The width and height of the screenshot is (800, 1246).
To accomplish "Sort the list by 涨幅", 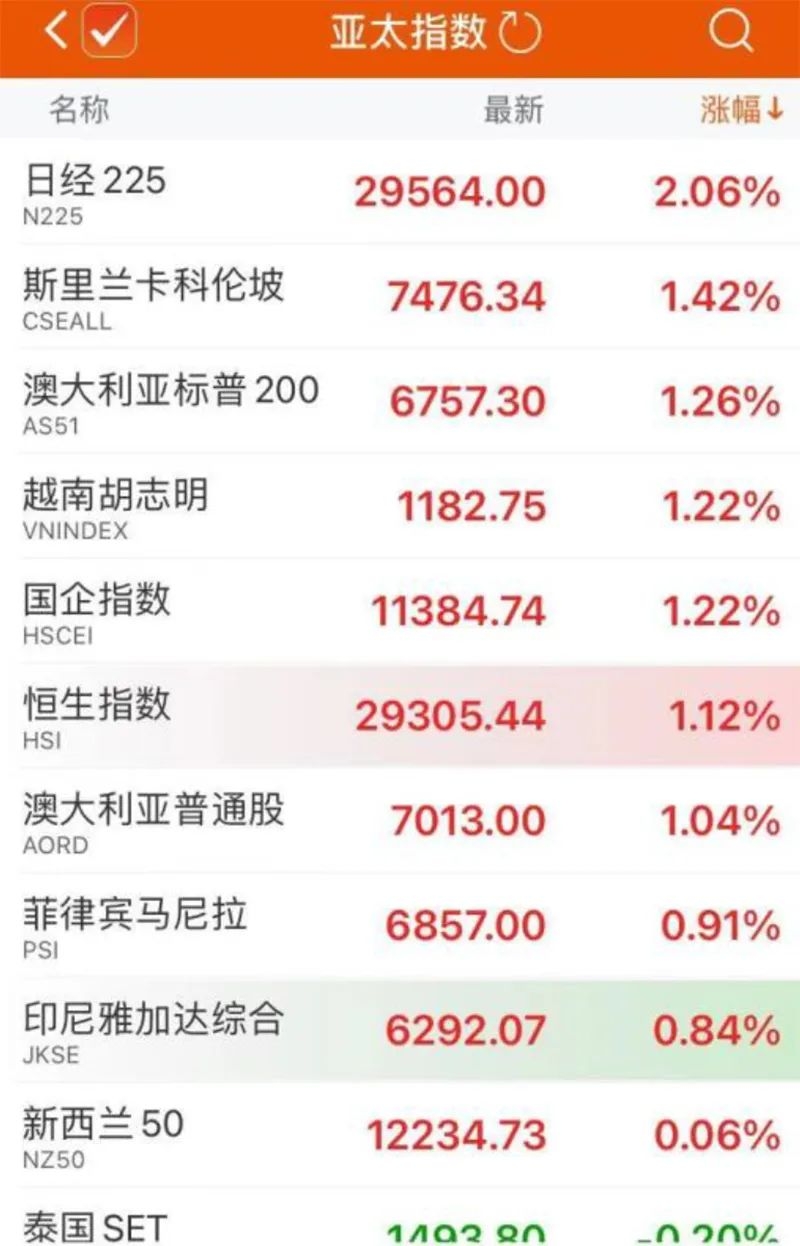I will [x=742, y=110].
